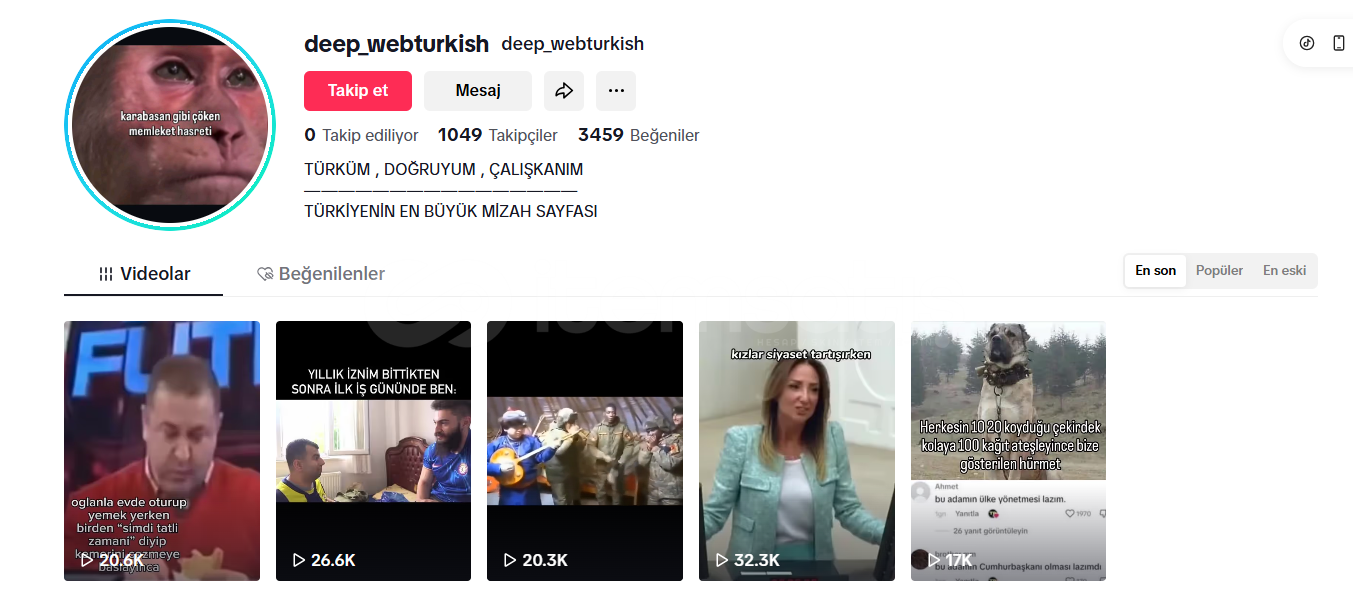Viewport: 1353px width, 607px height.
Task: Tap the round icon beside the phone icon
Action: click(1306, 43)
